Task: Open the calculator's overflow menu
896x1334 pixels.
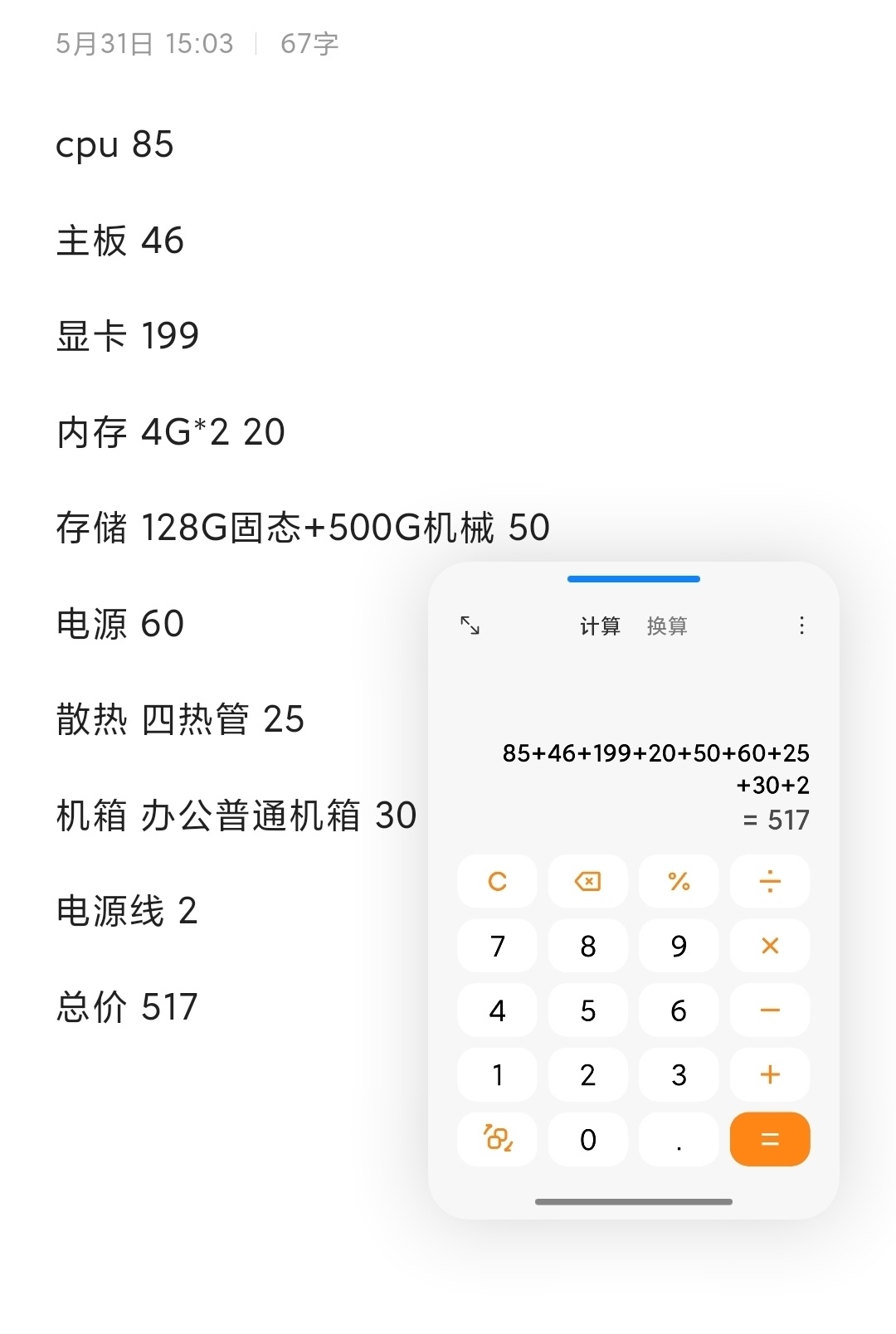Action: click(x=801, y=626)
